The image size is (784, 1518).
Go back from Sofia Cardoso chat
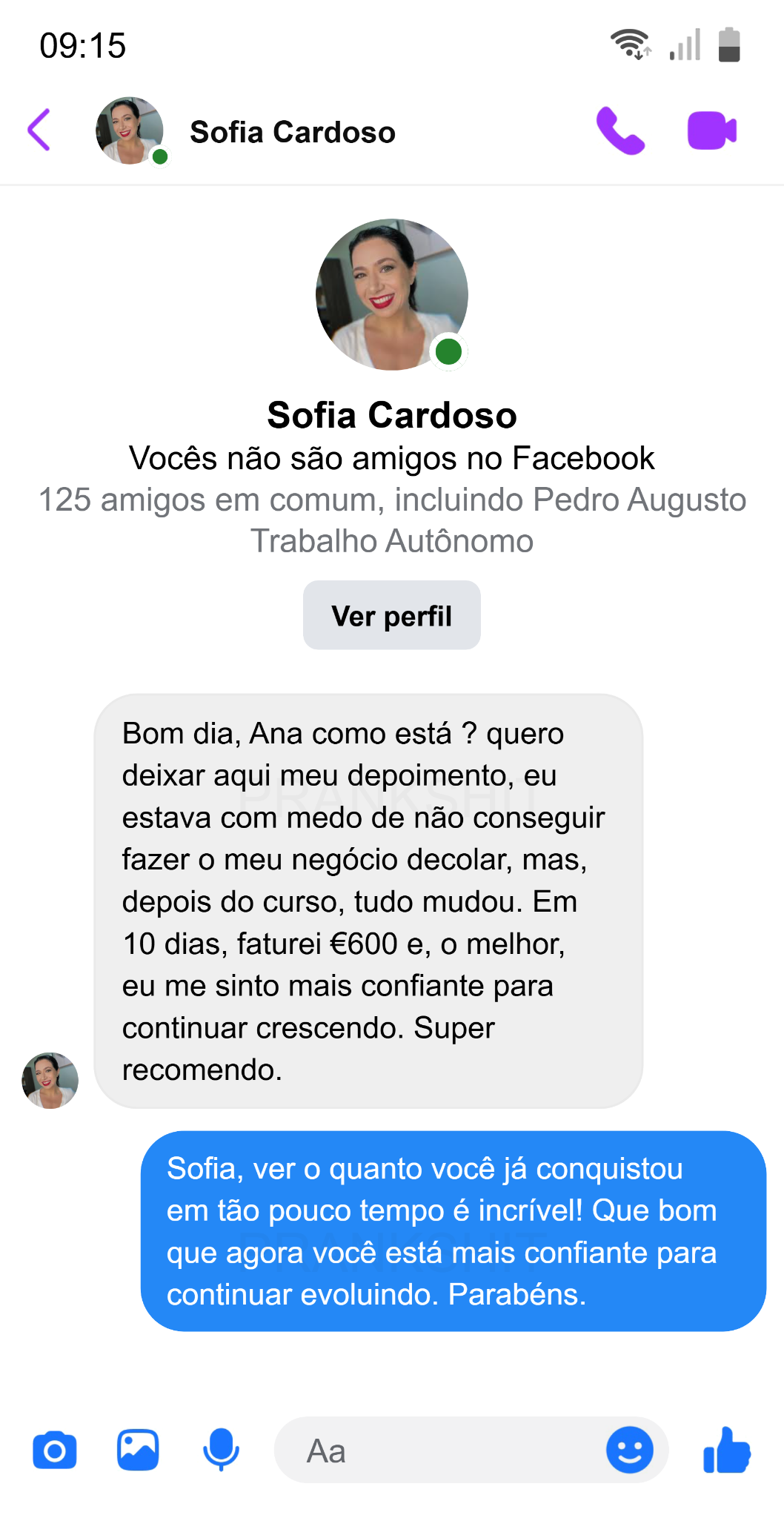39,130
